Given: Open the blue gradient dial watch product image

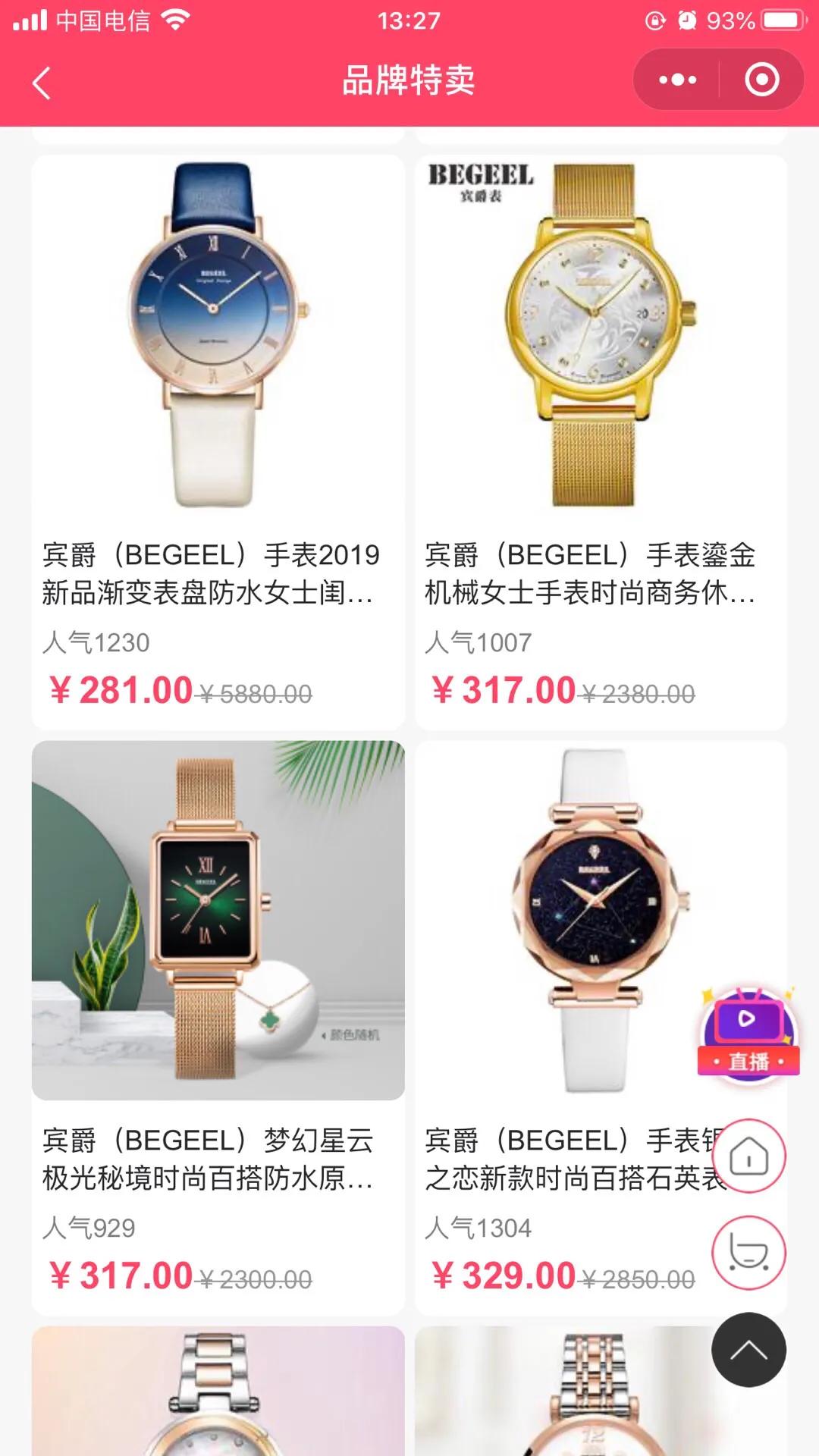Looking at the screenshot, I should (218, 334).
